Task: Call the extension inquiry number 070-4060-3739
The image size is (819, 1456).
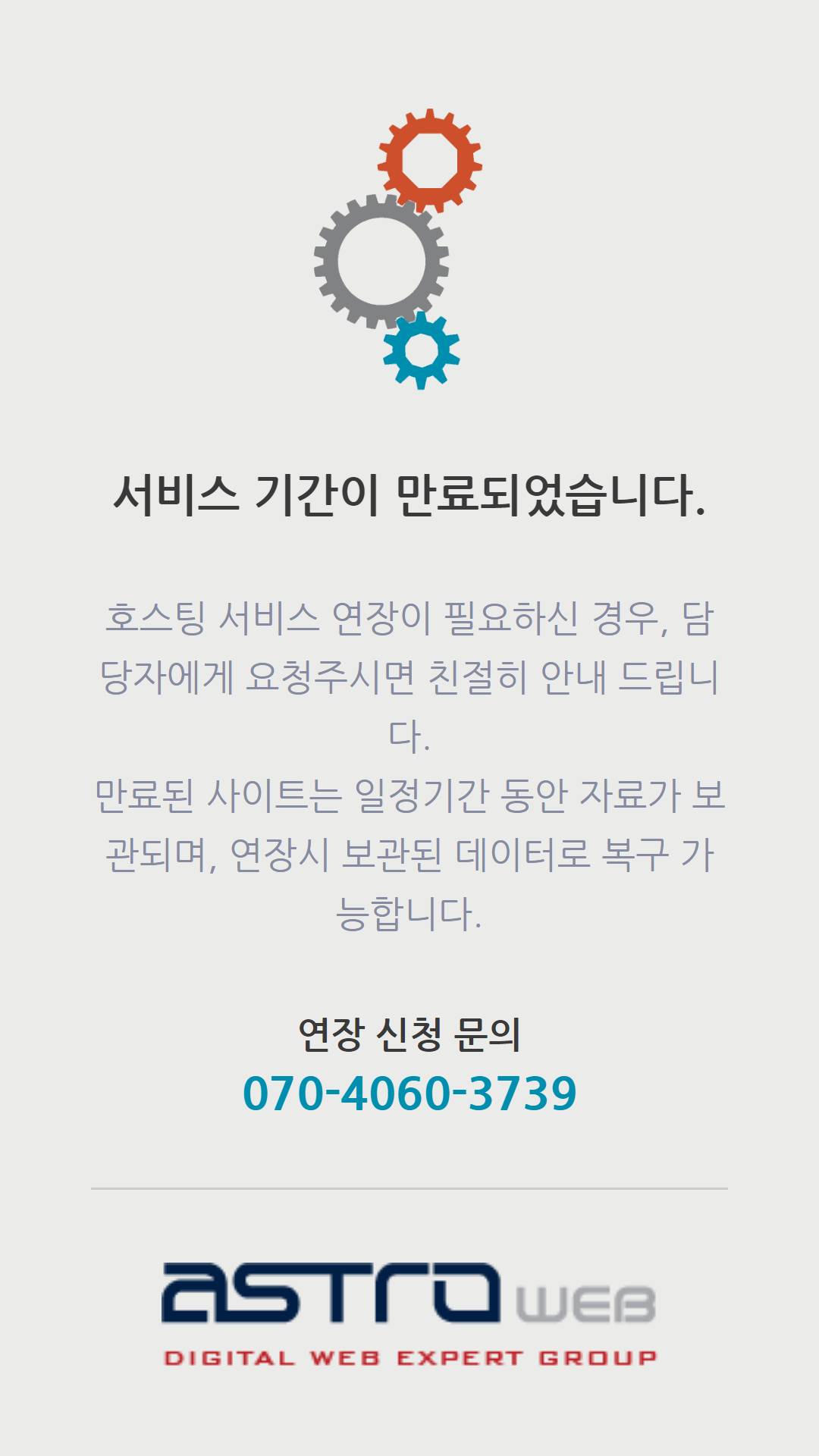Action: (x=409, y=1093)
